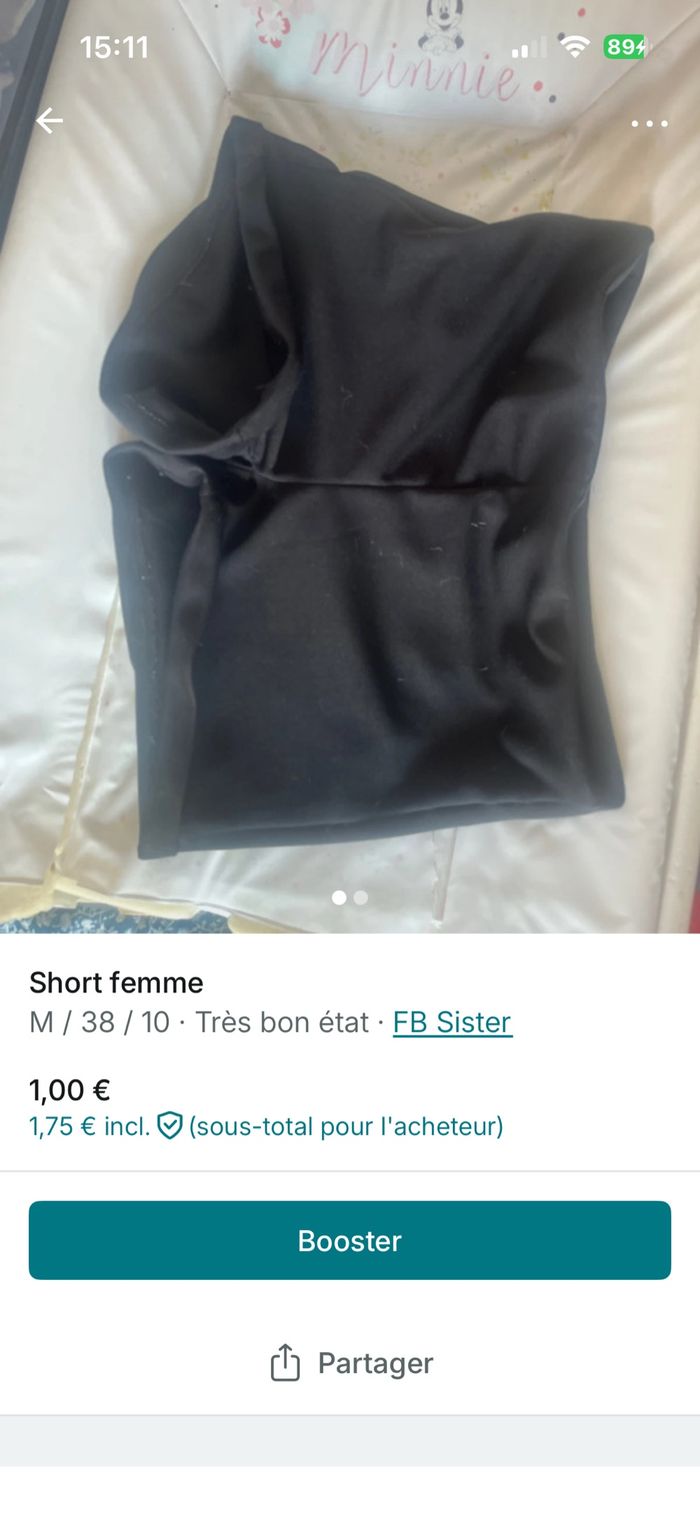Share this listing via Partager

(x=352, y=1363)
